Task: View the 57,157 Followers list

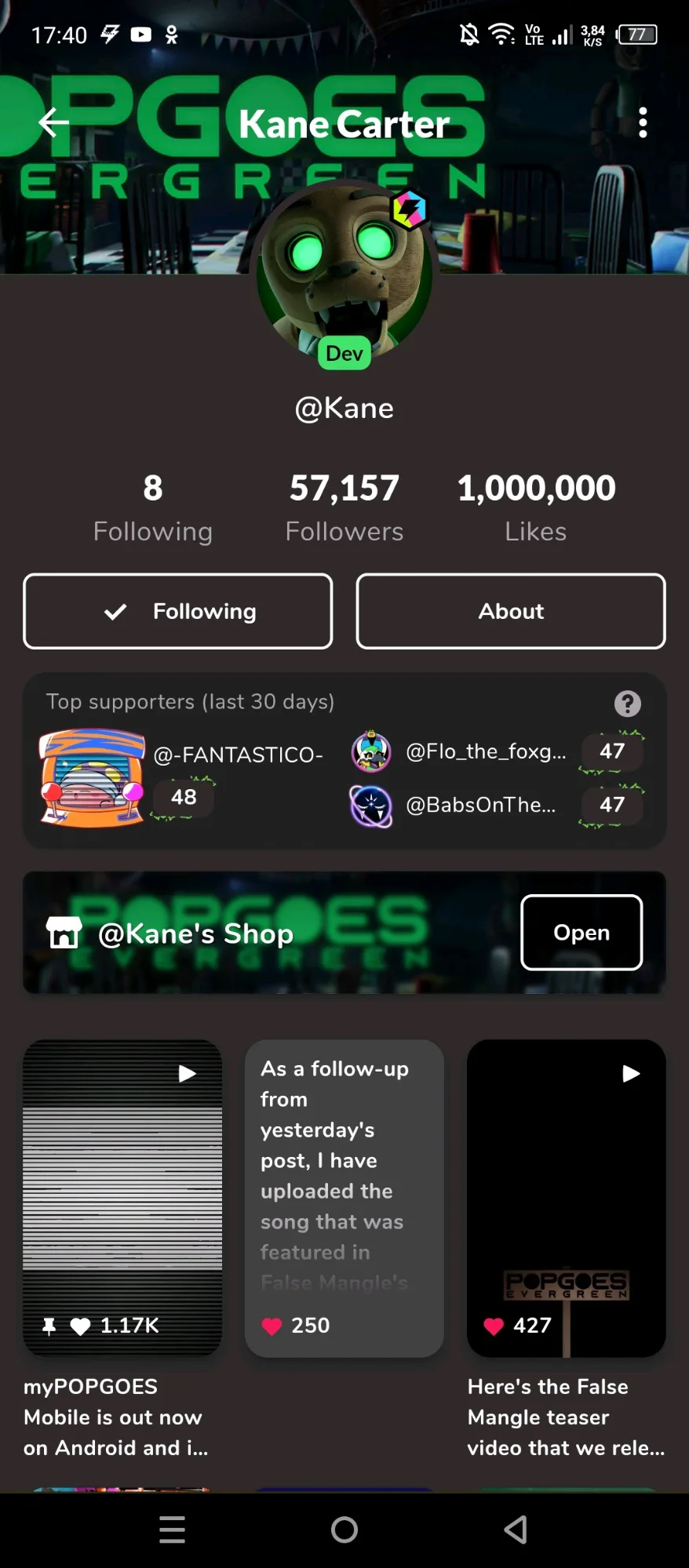Action: pos(344,507)
